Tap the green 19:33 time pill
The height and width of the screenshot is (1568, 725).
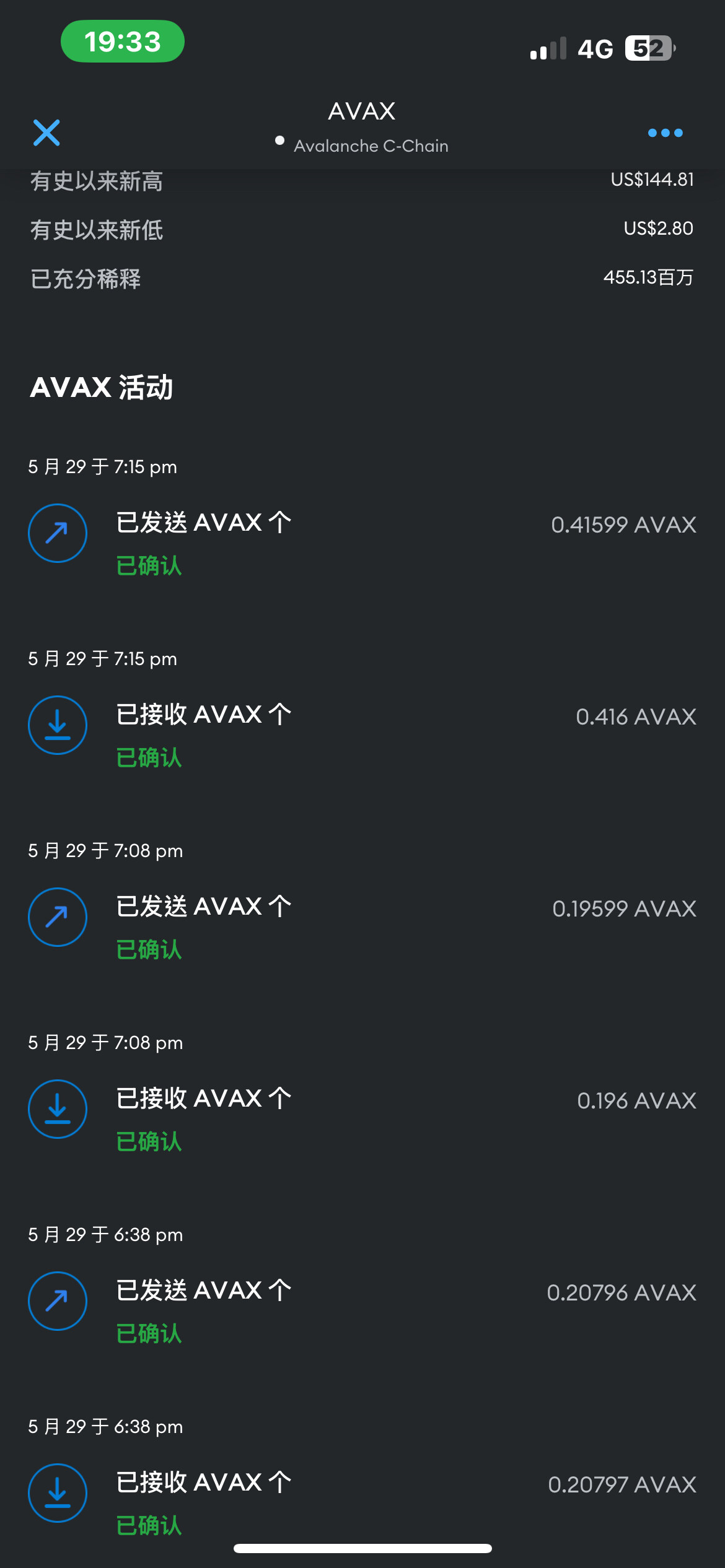pyautogui.click(x=122, y=41)
